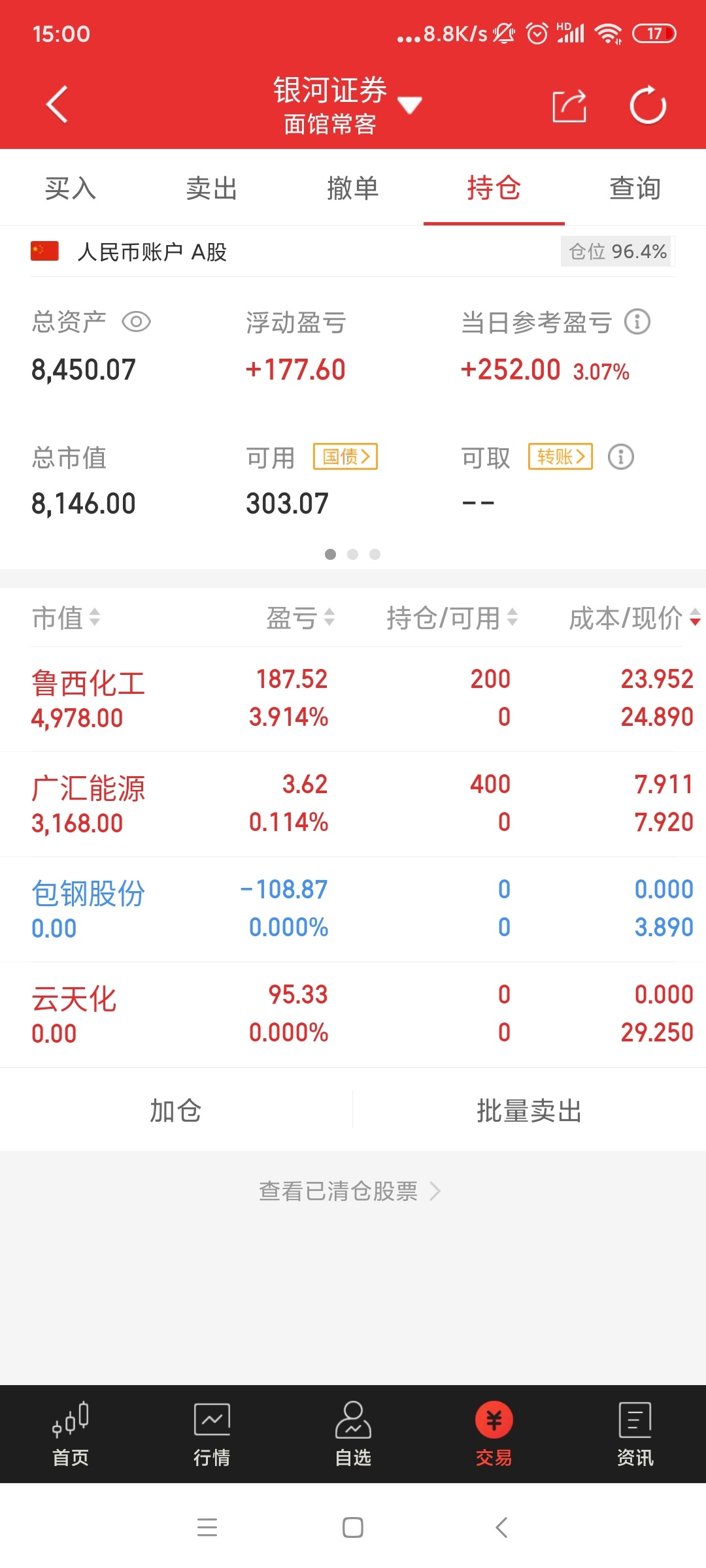Tap the 转账 button next to 可取
Image resolution: width=706 pixels, height=1568 pixels.
[561, 456]
